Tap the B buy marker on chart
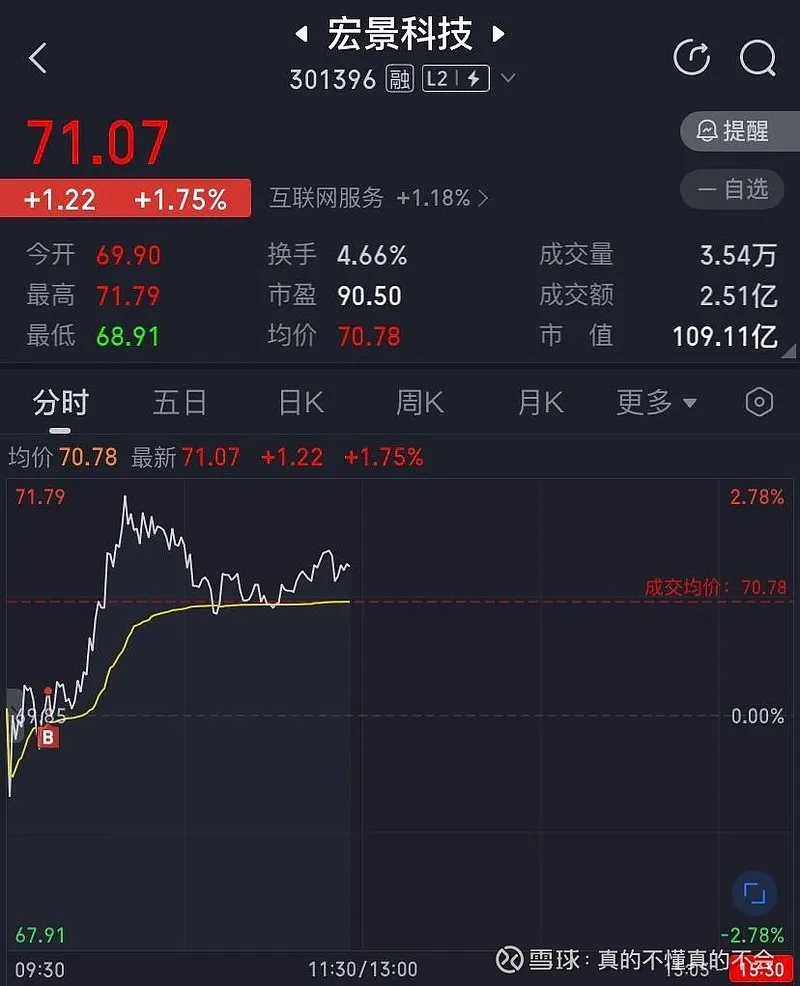The height and width of the screenshot is (986, 800). (x=47, y=738)
